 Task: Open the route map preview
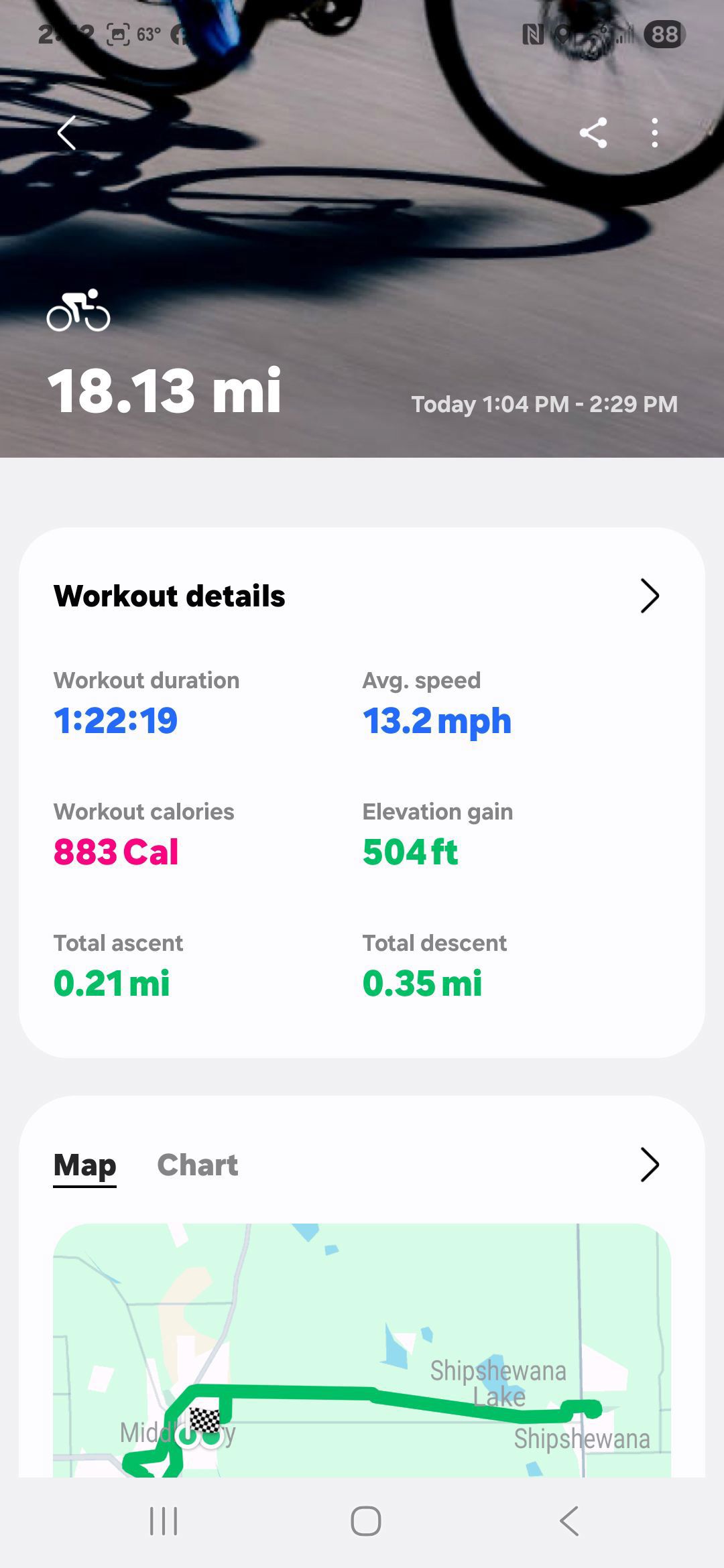[x=362, y=1350]
